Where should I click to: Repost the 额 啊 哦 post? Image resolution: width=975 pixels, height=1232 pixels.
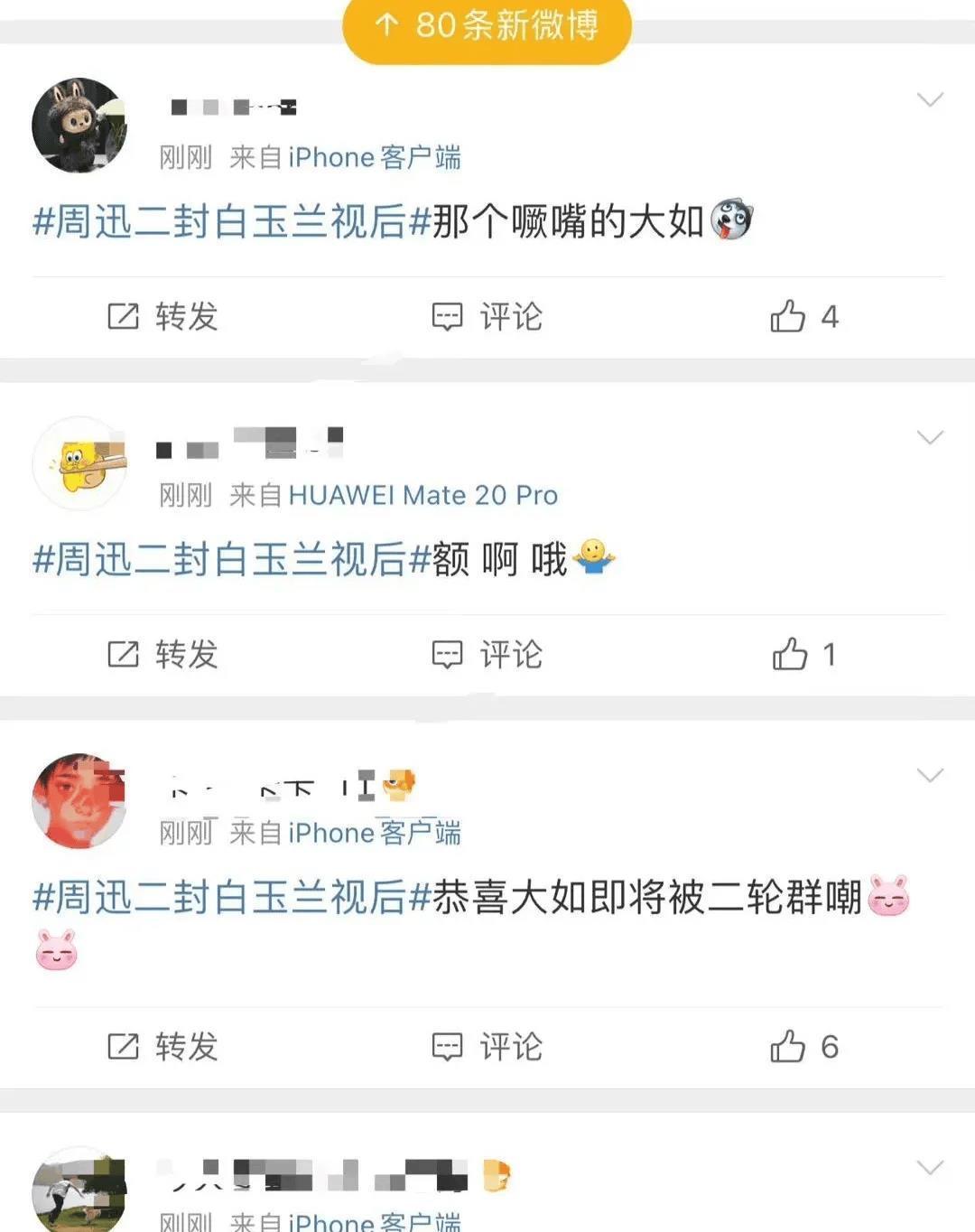pos(163,655)
